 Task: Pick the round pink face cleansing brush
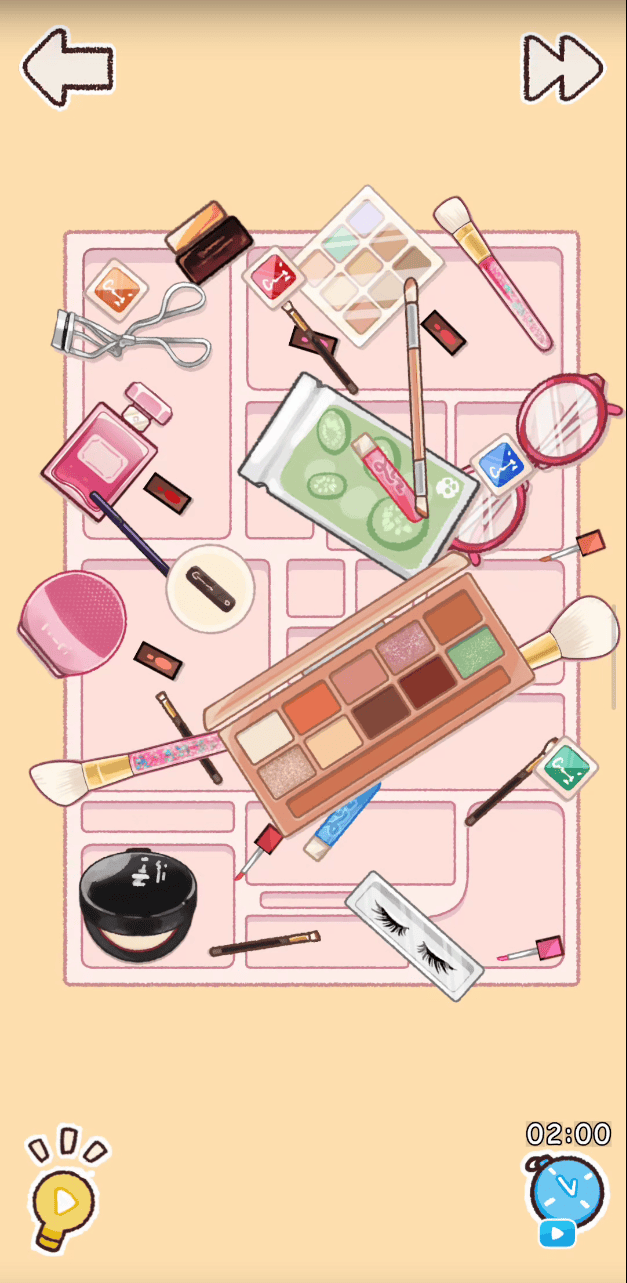tap(73, 623)
